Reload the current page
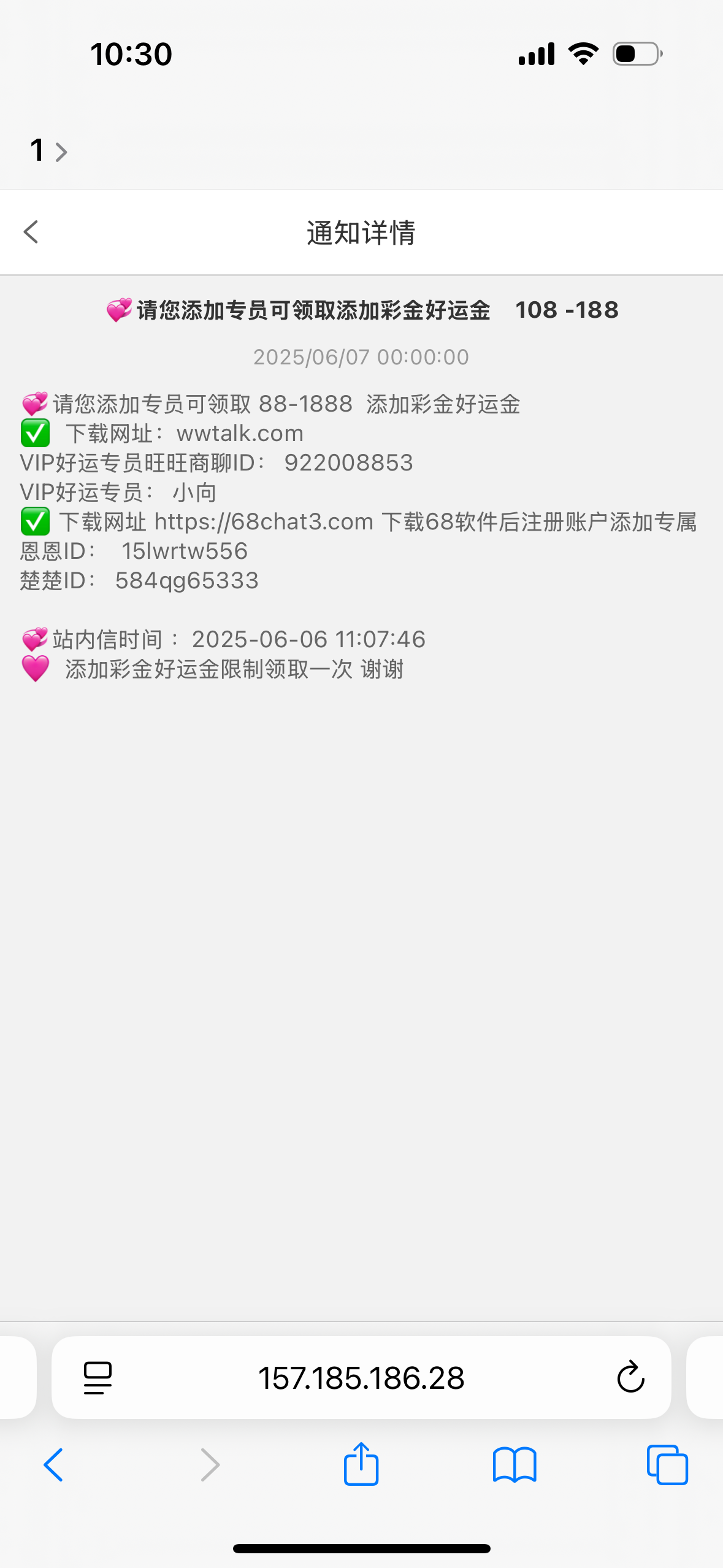The height and width of the screenshot is (1568, 723). click(630, 1378)
